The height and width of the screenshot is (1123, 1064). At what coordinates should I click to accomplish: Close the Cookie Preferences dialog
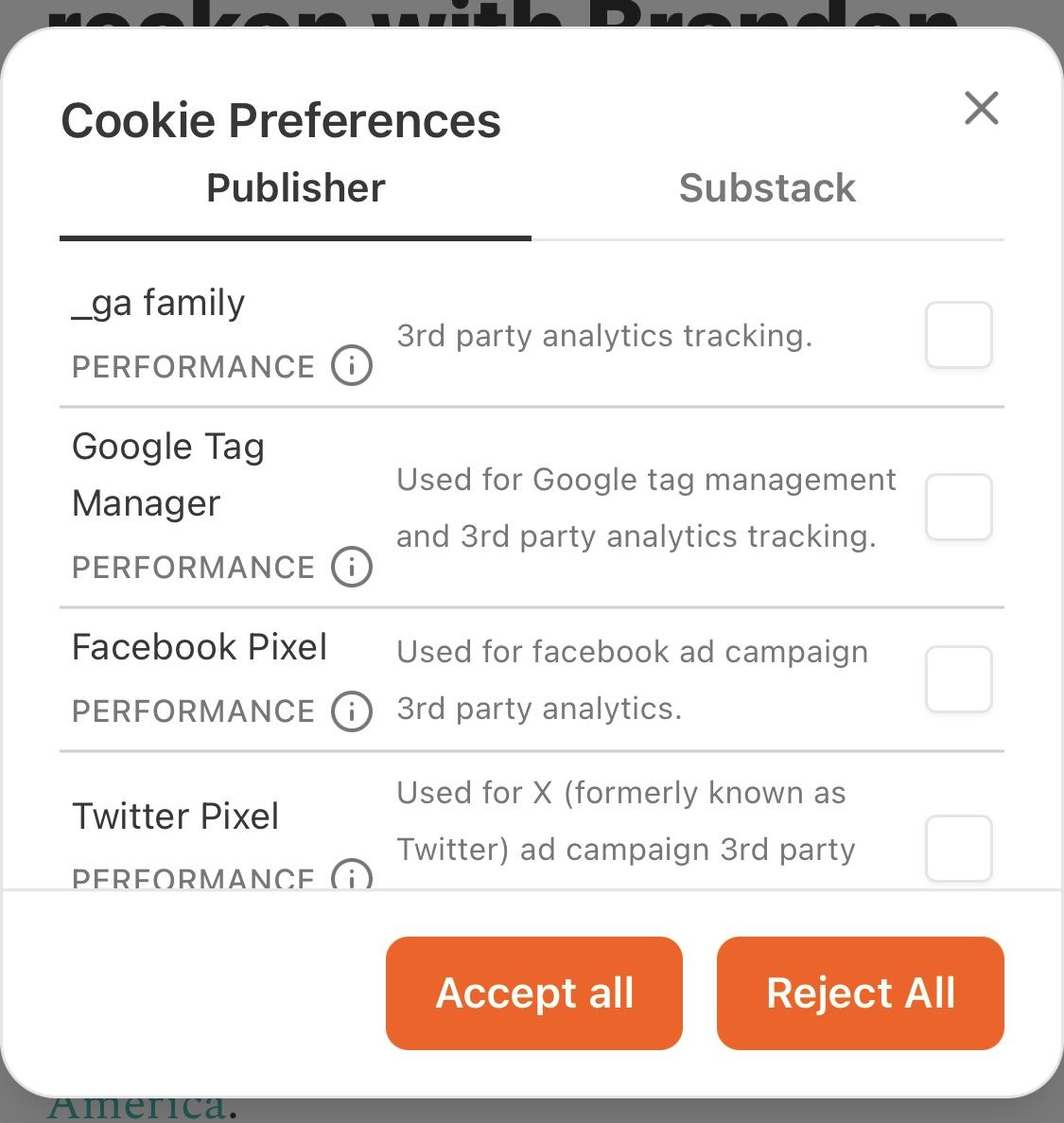click(x=981, y=108)
